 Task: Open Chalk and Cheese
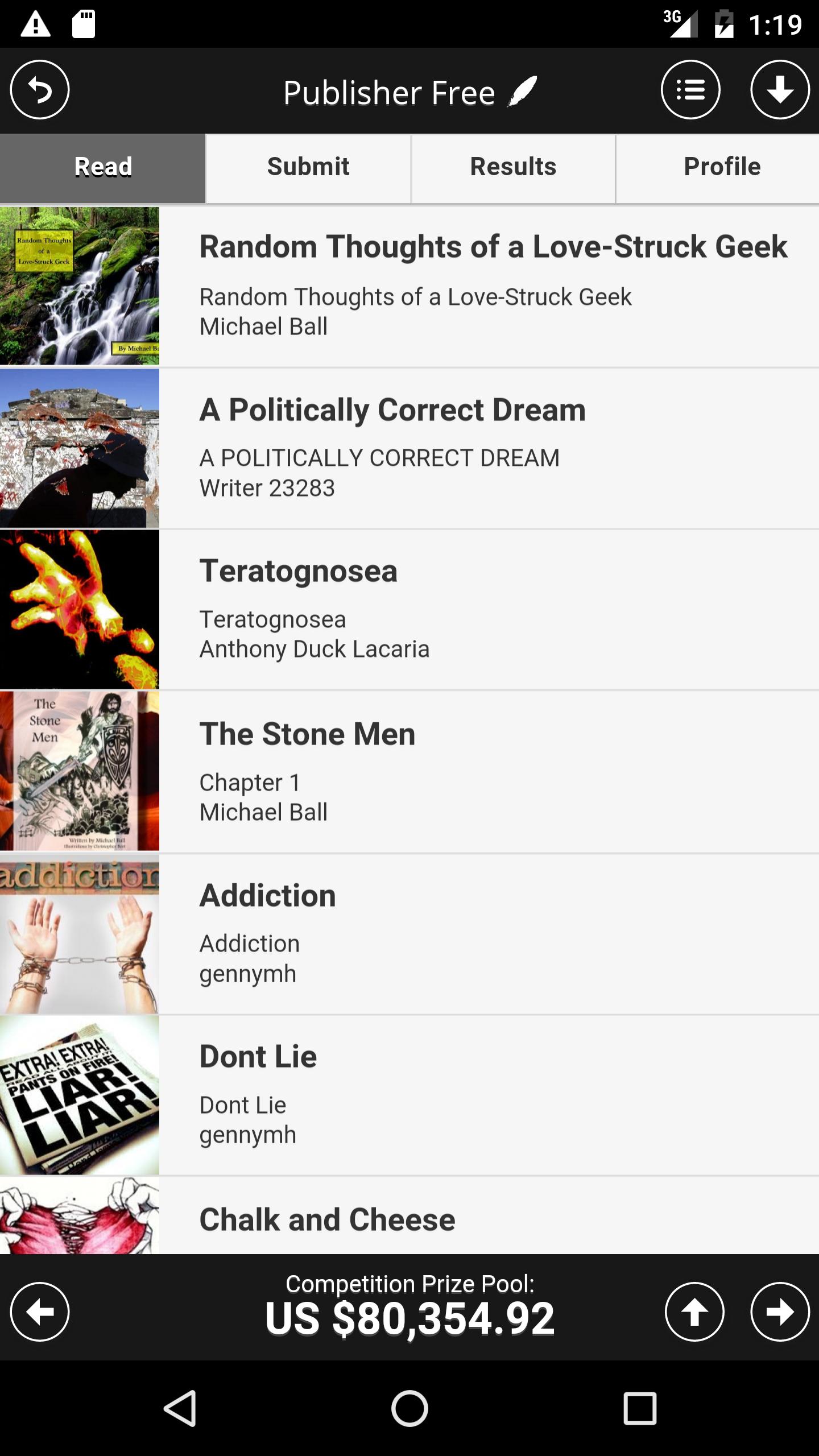pos(409,1215)
